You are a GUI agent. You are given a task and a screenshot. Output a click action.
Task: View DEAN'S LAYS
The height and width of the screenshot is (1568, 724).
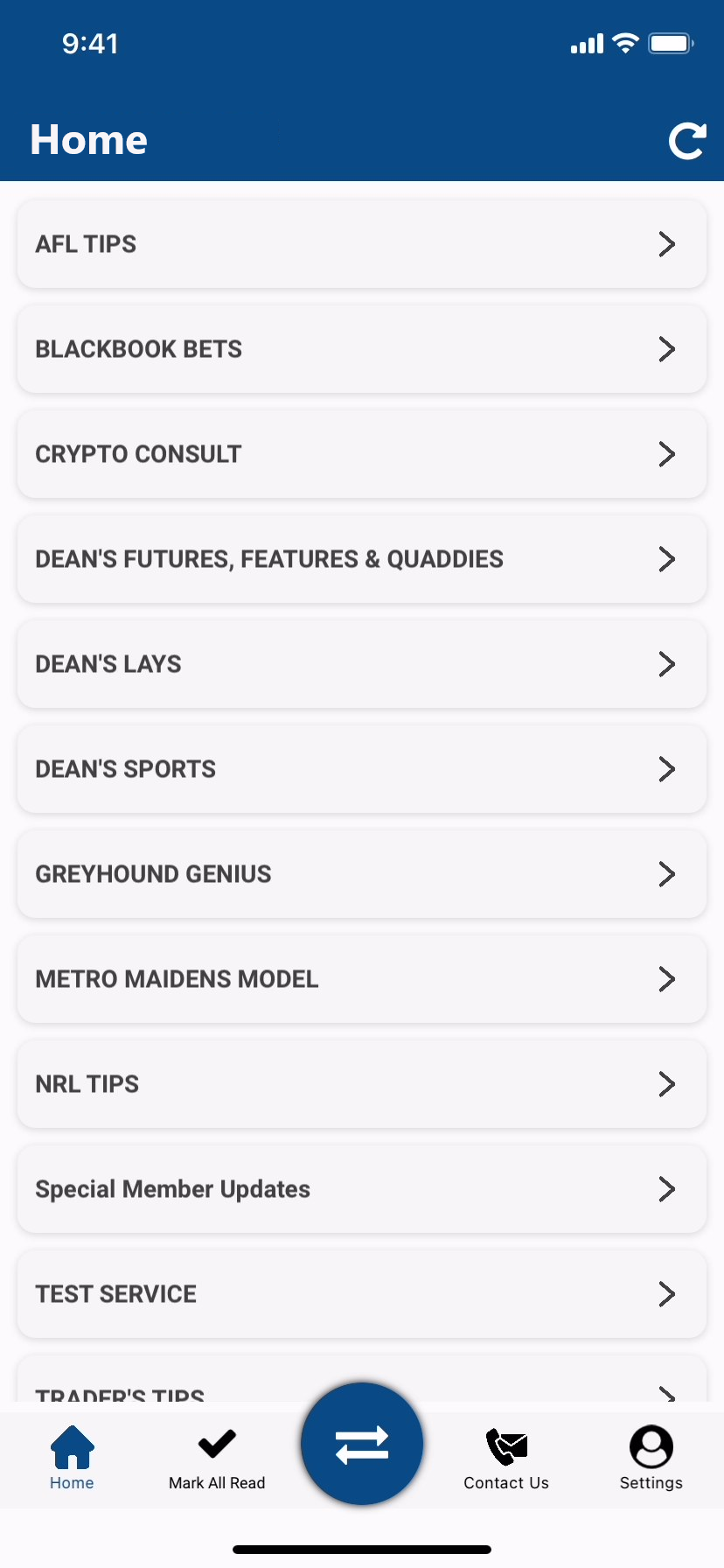(362, 664)
